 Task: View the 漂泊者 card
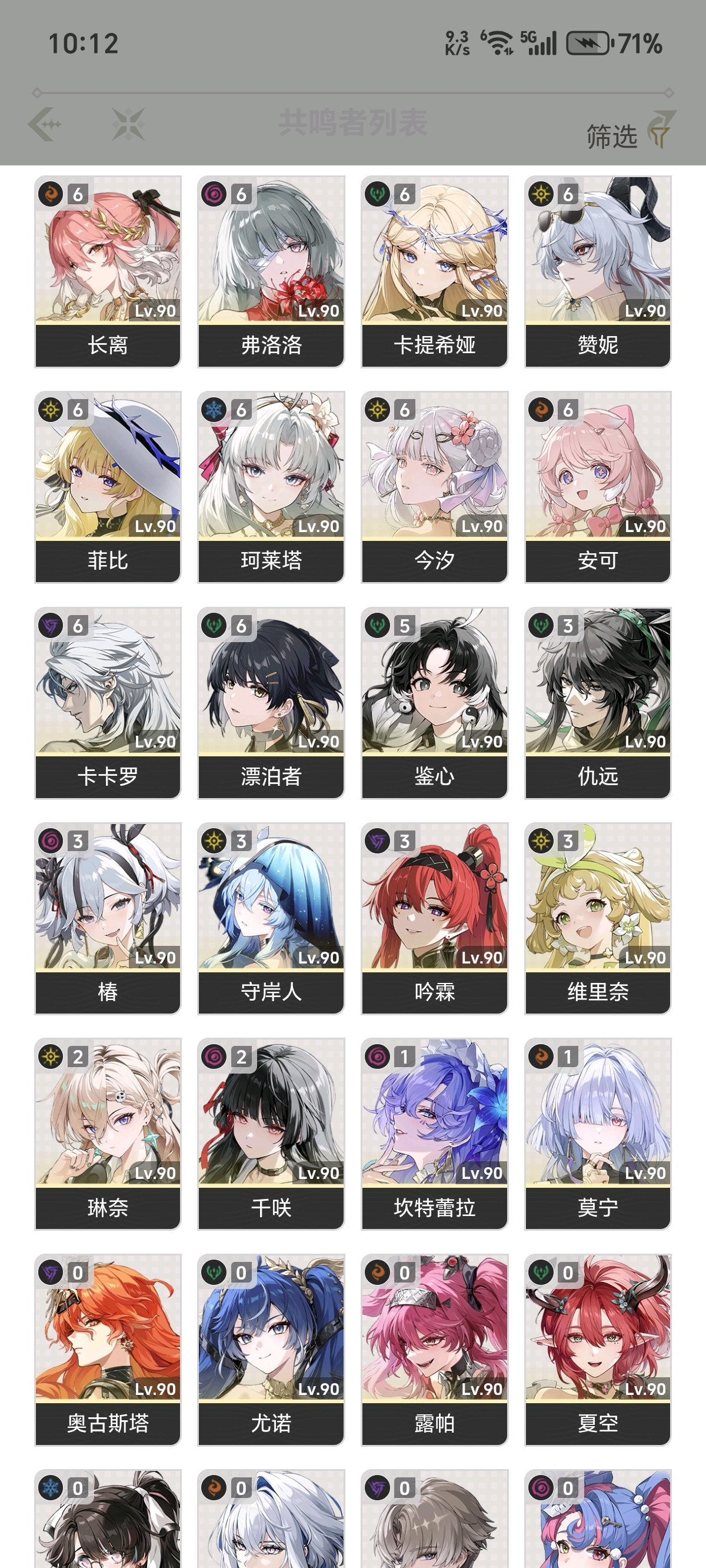pos(271,703)
